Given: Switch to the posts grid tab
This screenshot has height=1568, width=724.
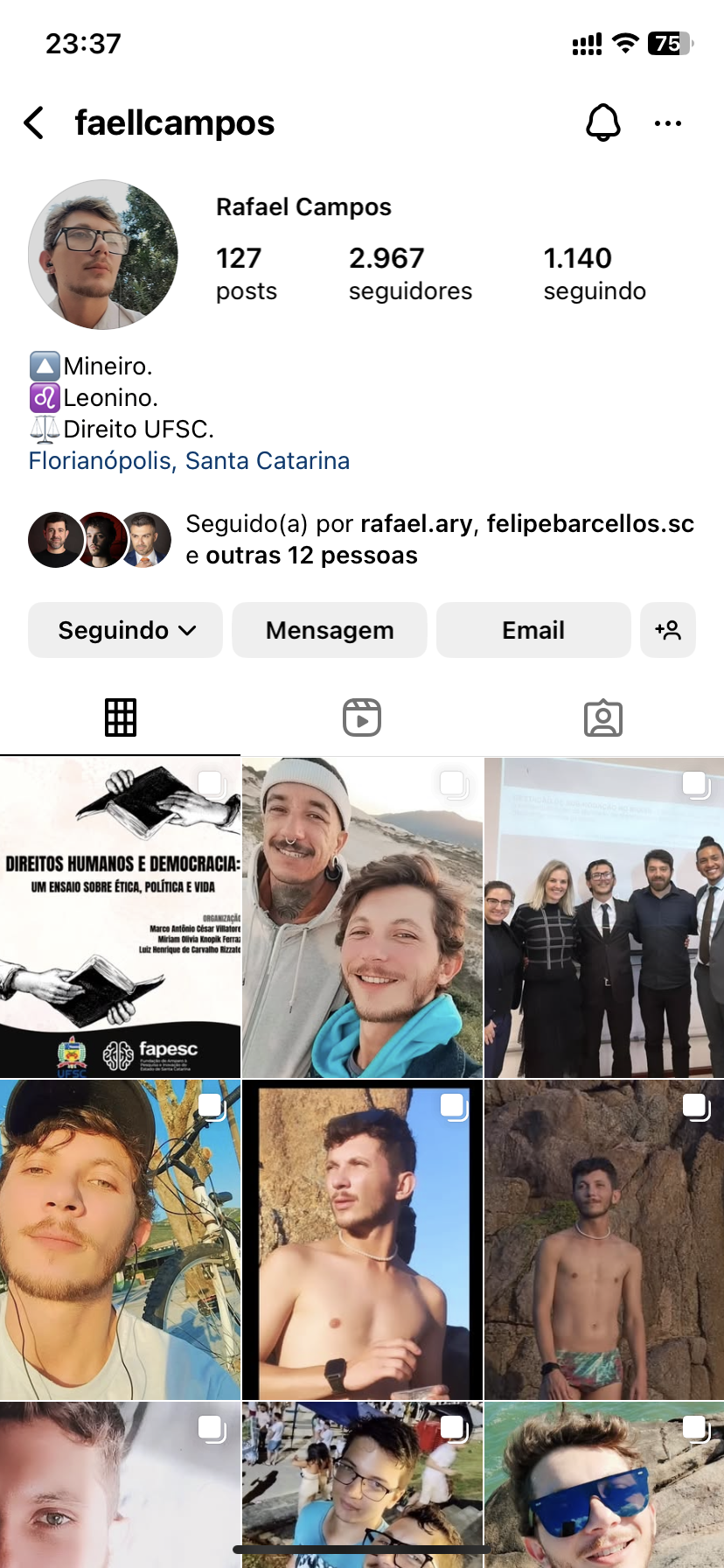Looking at the screenshot, I should [x=121, y=717].
